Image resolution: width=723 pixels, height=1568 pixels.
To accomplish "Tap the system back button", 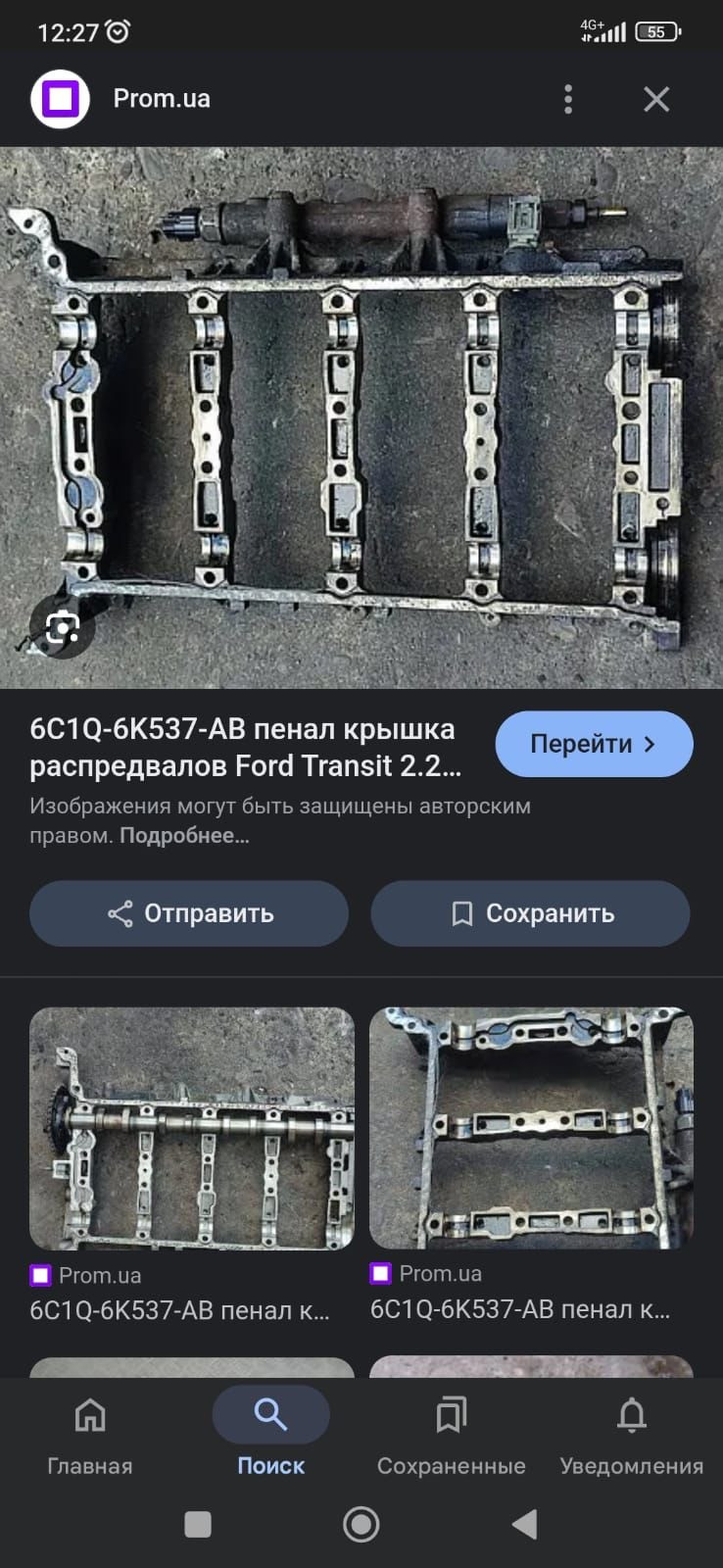I will pyautogui.click(x=525, y=1524).
